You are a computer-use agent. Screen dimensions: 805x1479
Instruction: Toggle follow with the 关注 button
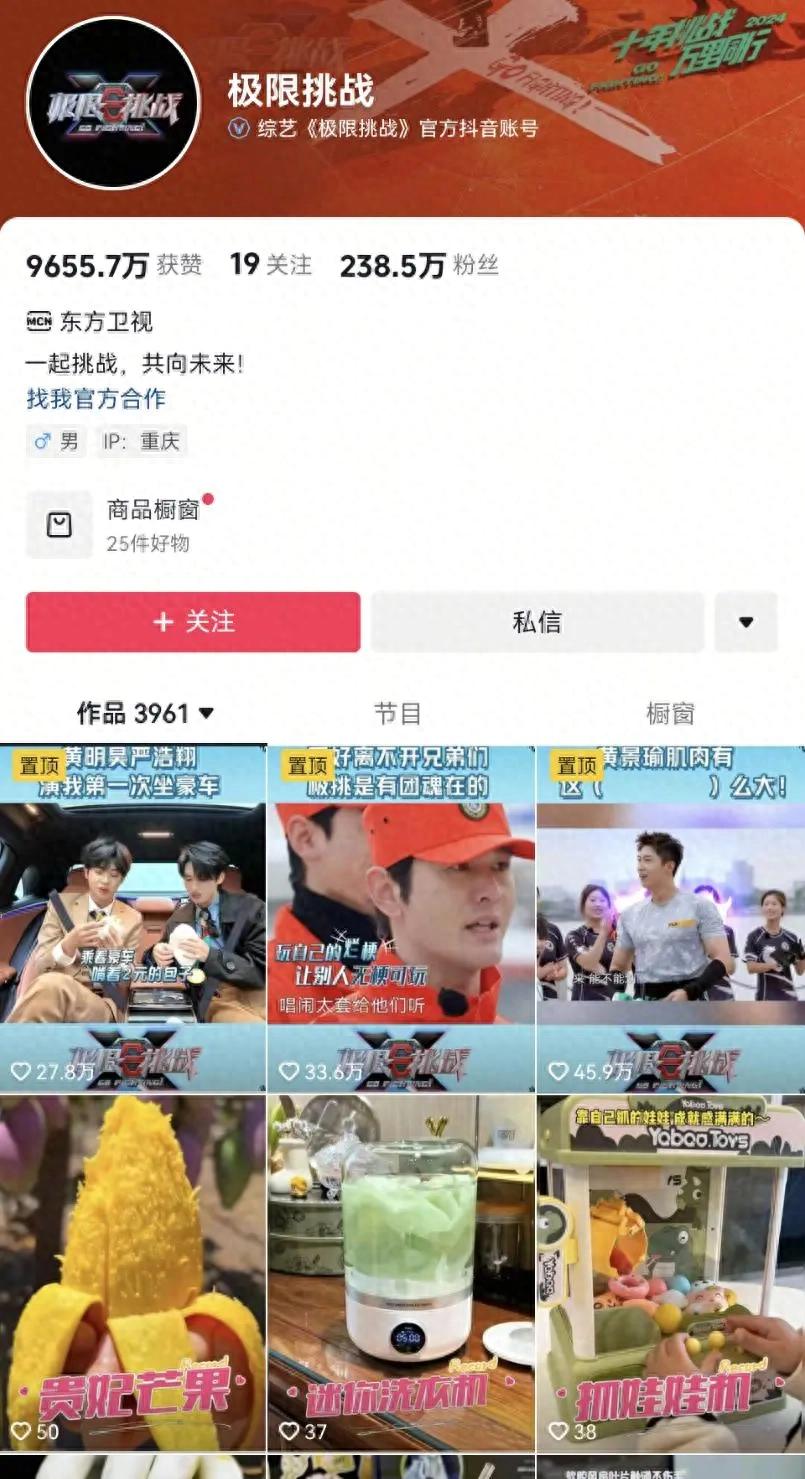point(192,622)
